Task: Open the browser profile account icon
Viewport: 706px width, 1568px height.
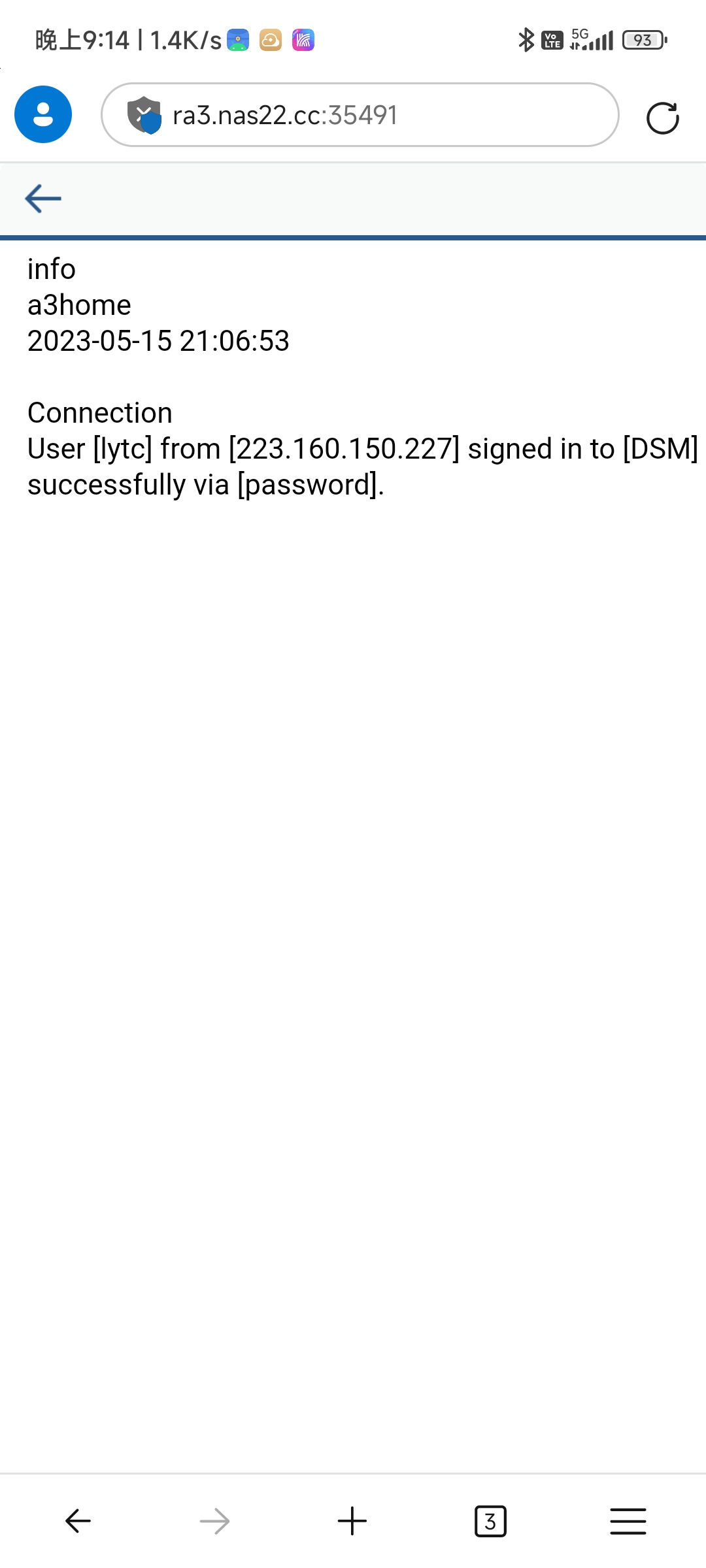Action: tap(43, 114)
